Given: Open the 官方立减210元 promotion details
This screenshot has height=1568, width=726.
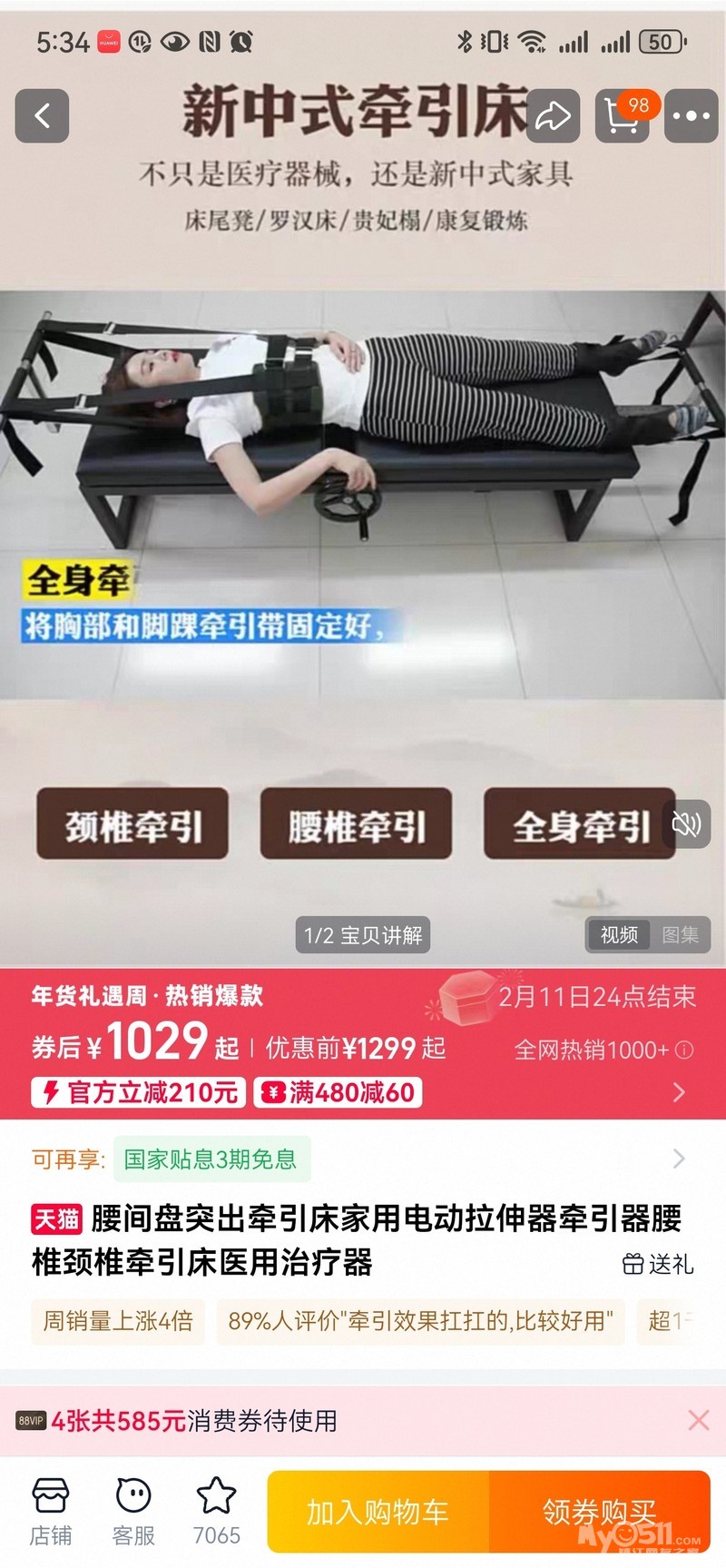Looking at the screenshot, I should (x=139, y=1091).
